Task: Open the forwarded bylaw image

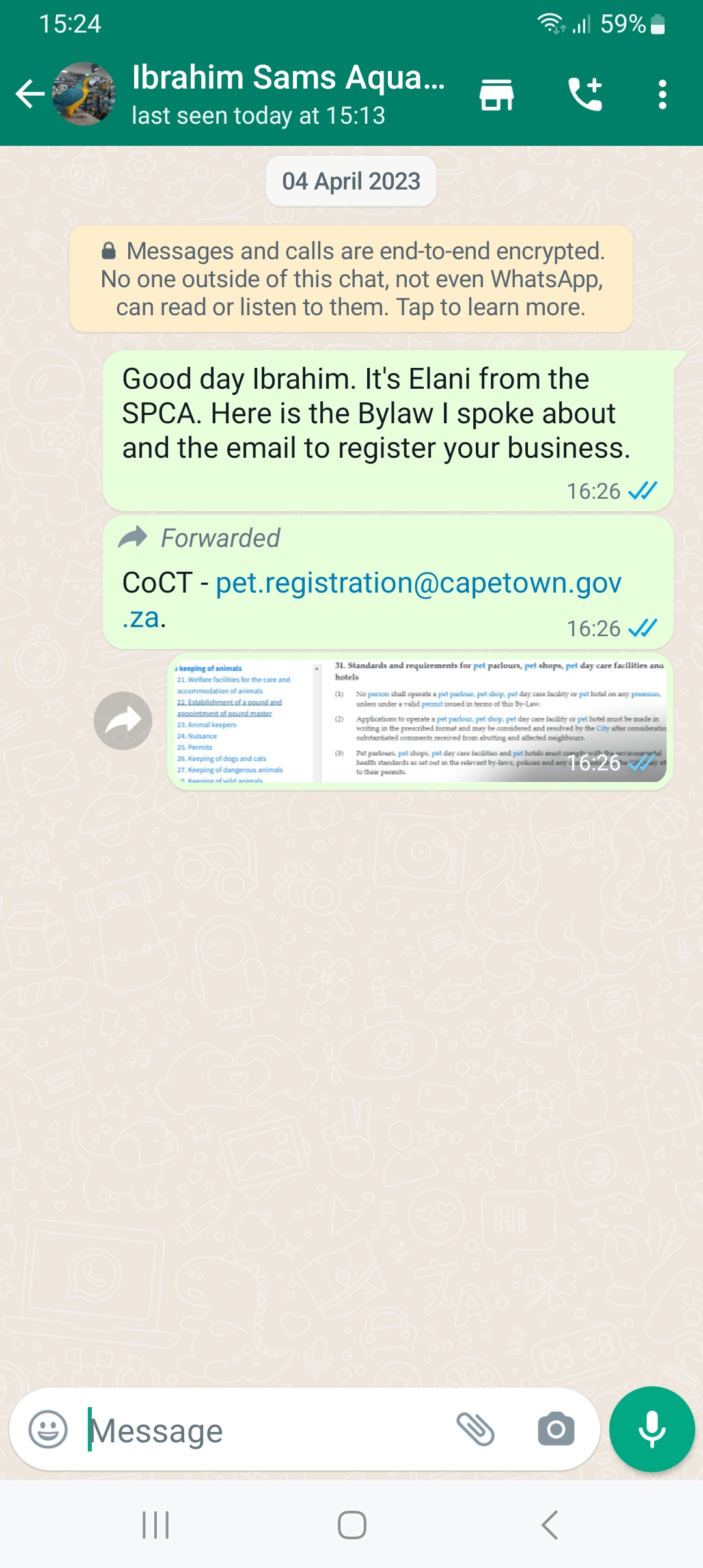Action: click(420, 721)
